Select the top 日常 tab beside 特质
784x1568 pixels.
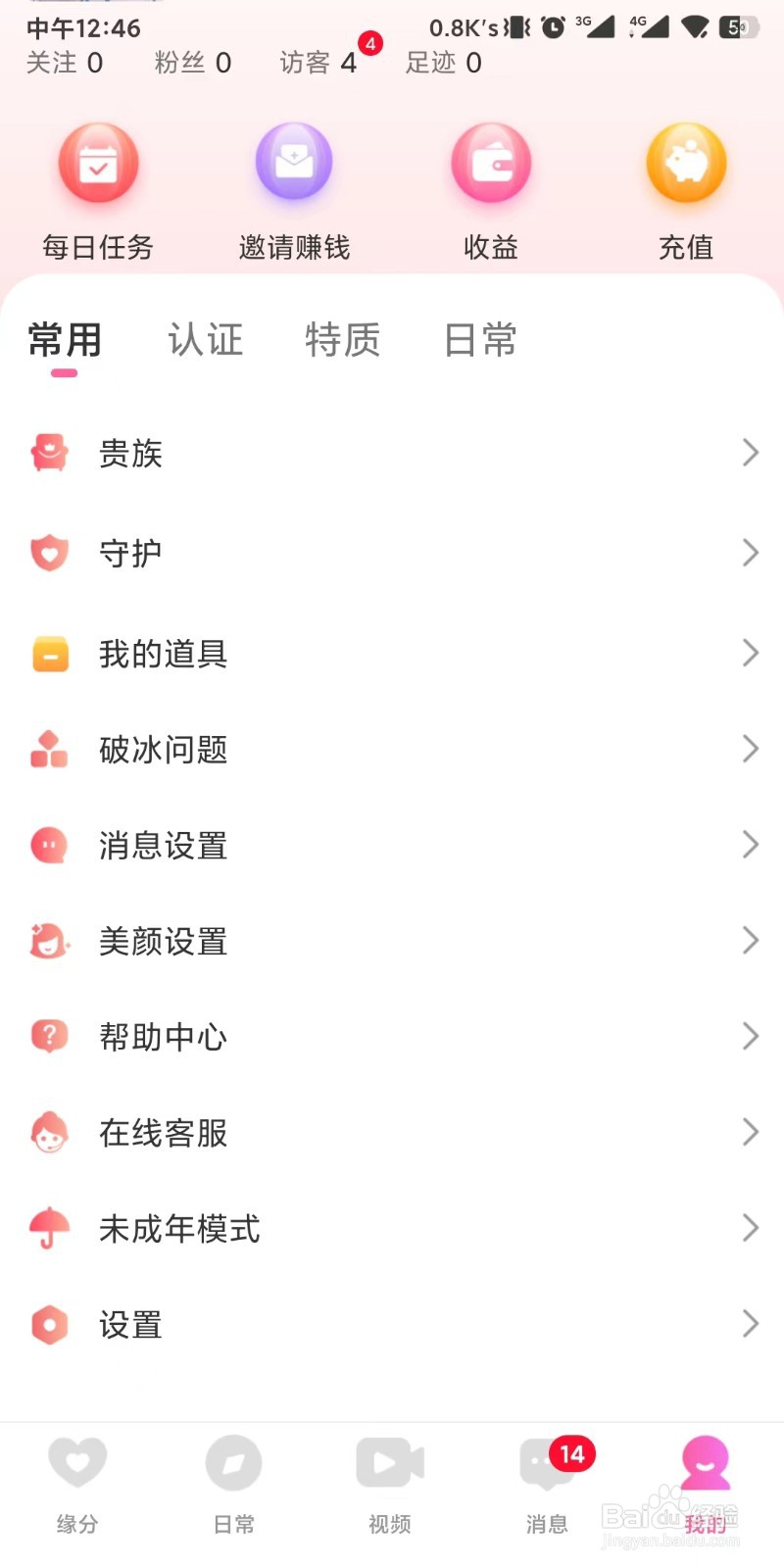[480, 340]
